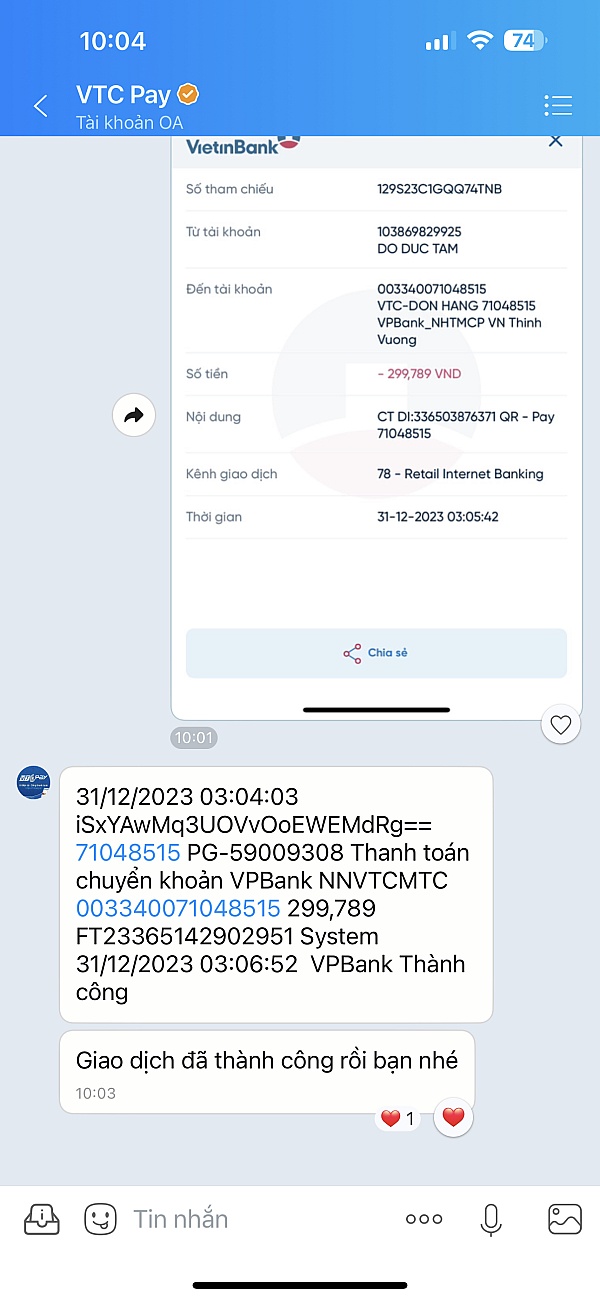Forward the VietinBank receipt image
The height and width of the screenshot is (1300, 600).
(x=134, y=415)
